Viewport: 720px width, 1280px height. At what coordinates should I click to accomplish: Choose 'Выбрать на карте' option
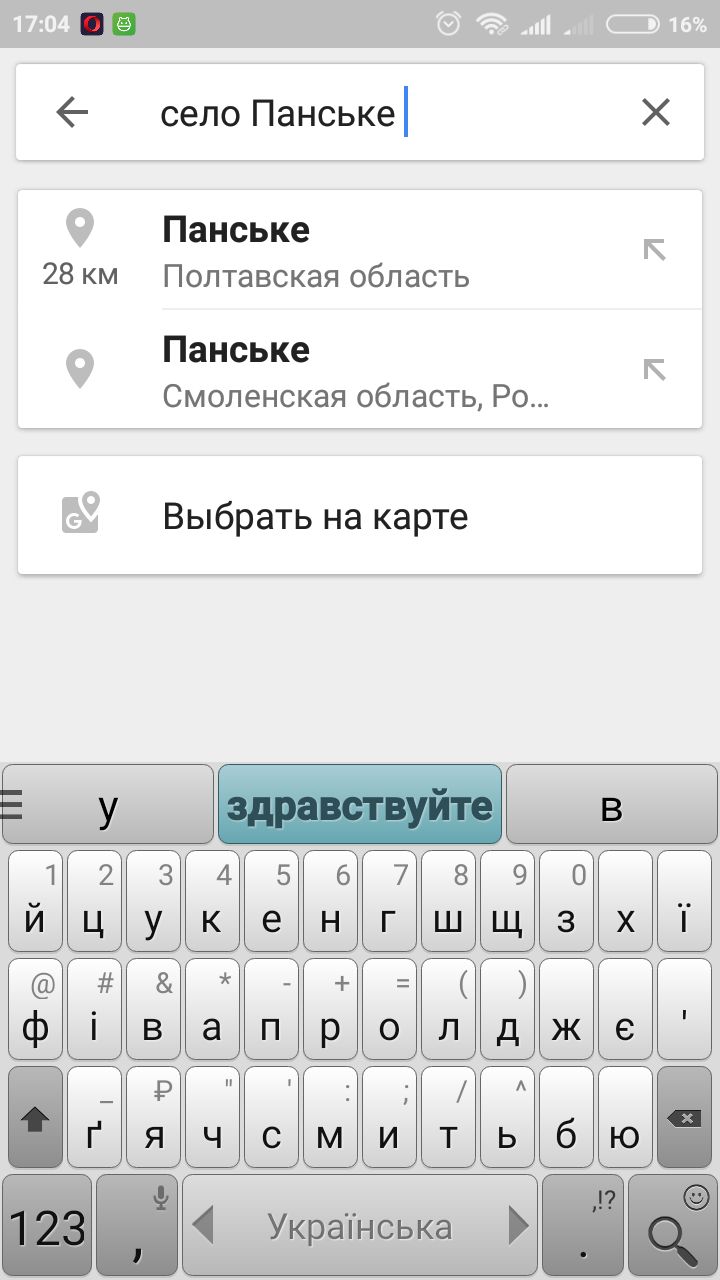(315, 517)
